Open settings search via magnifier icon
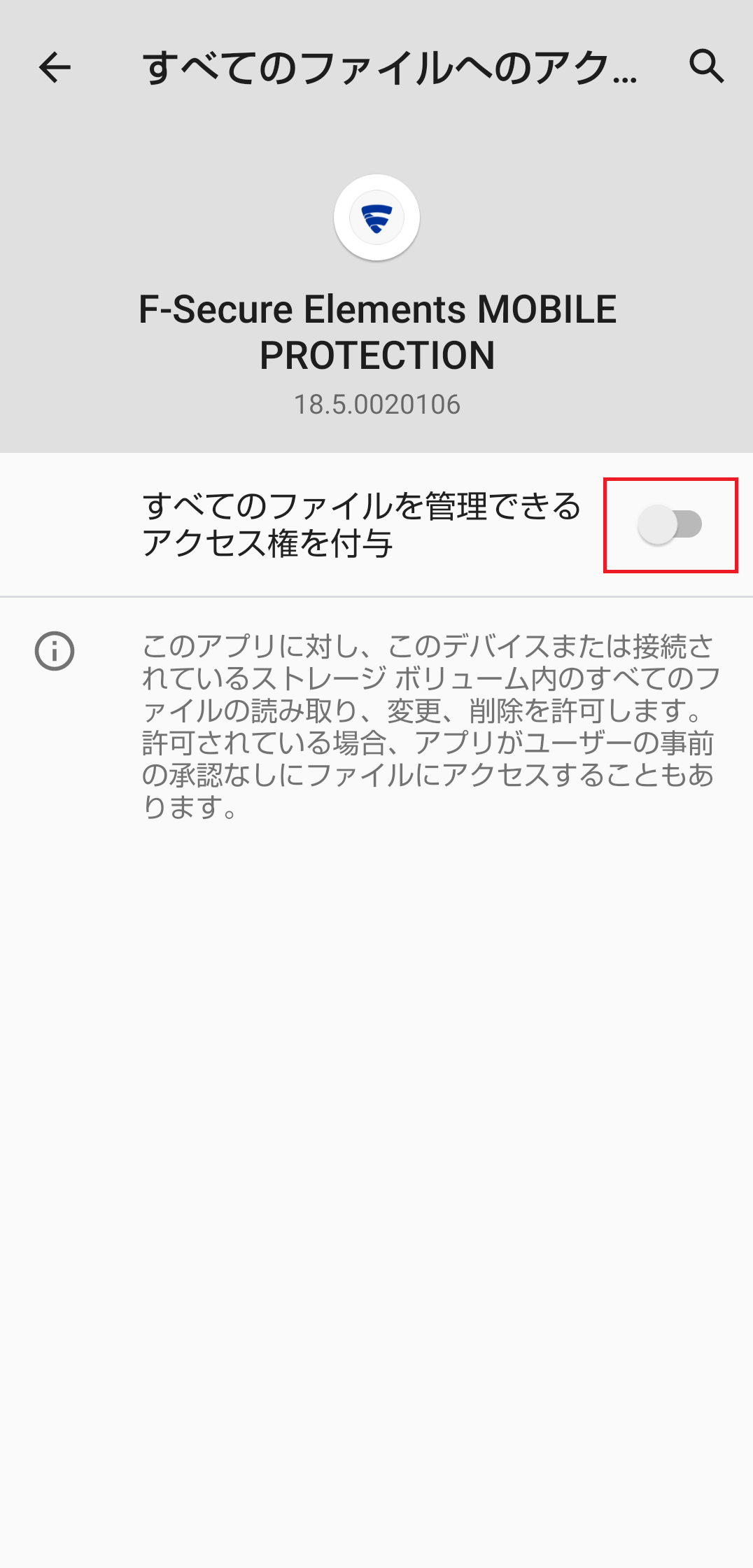The width and height of the screenshot is (753, 1568). pyautogui.click(x=706, y=66)
